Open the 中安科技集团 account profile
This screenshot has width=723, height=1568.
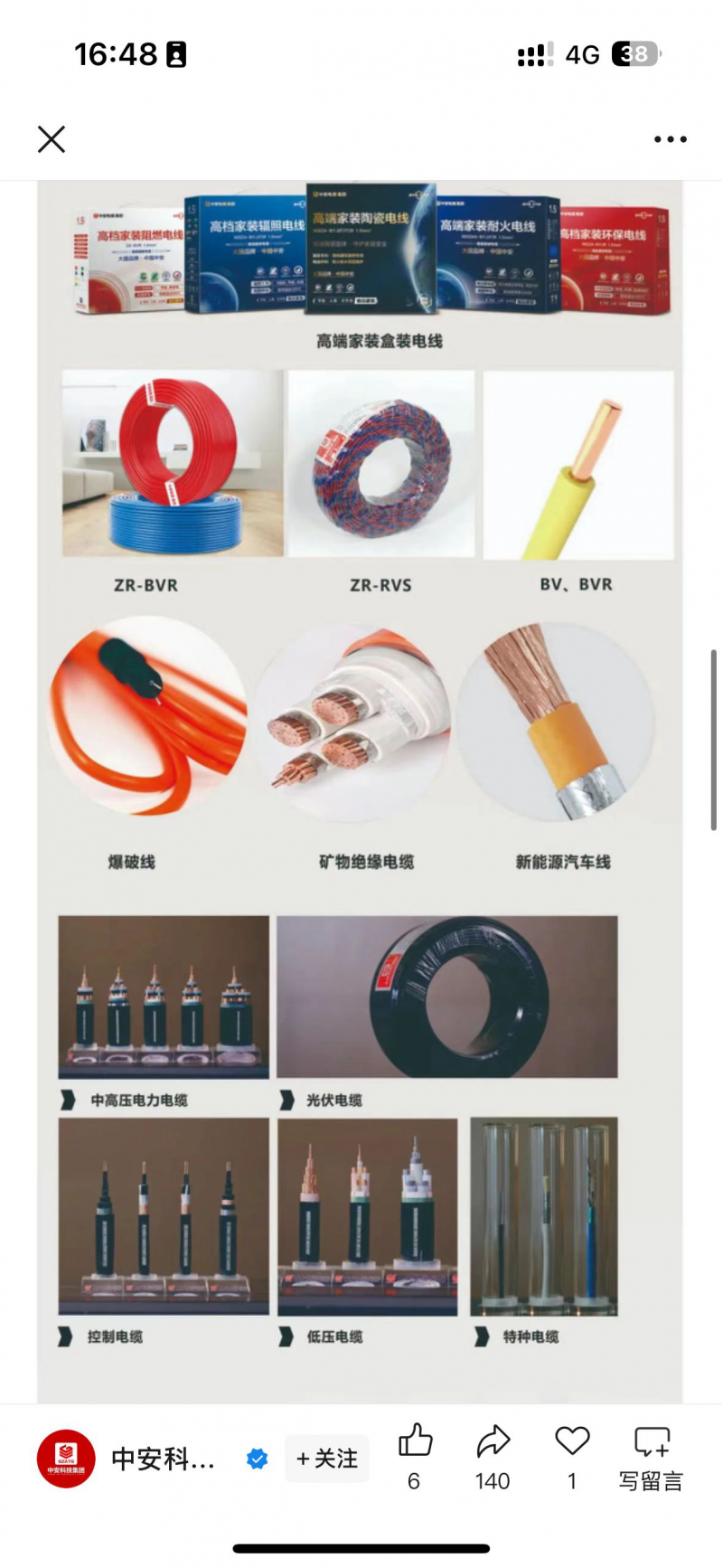(x=67, y=1459)
